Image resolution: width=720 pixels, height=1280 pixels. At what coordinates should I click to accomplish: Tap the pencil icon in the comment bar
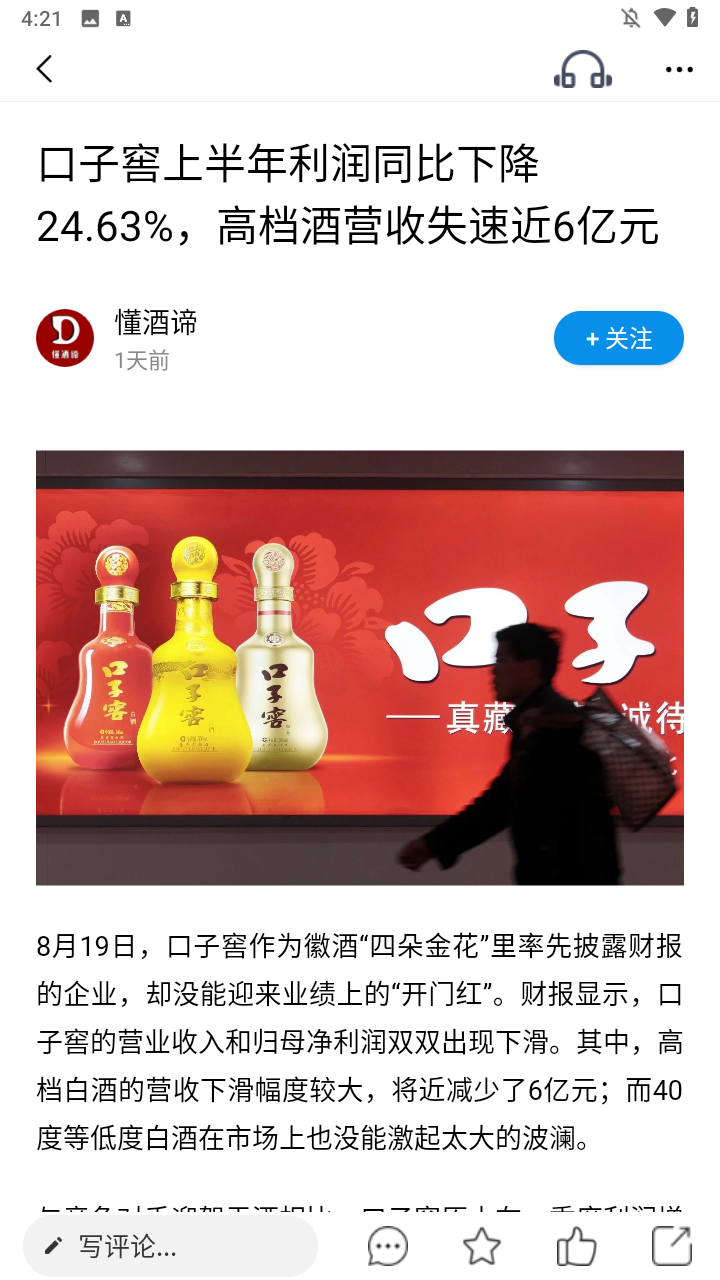(x=53, y=1246)
